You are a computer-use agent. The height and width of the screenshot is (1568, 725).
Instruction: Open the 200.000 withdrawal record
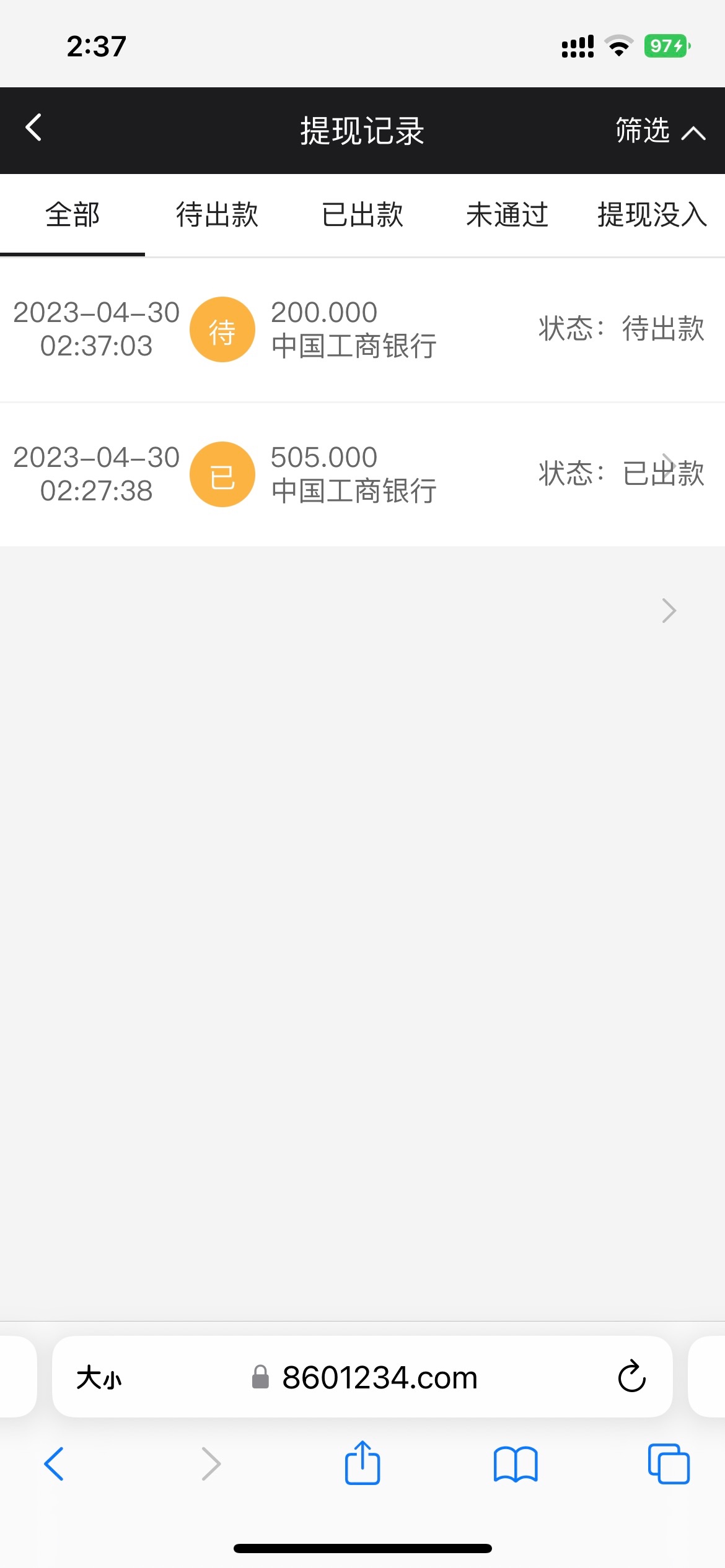click(362, 329)
